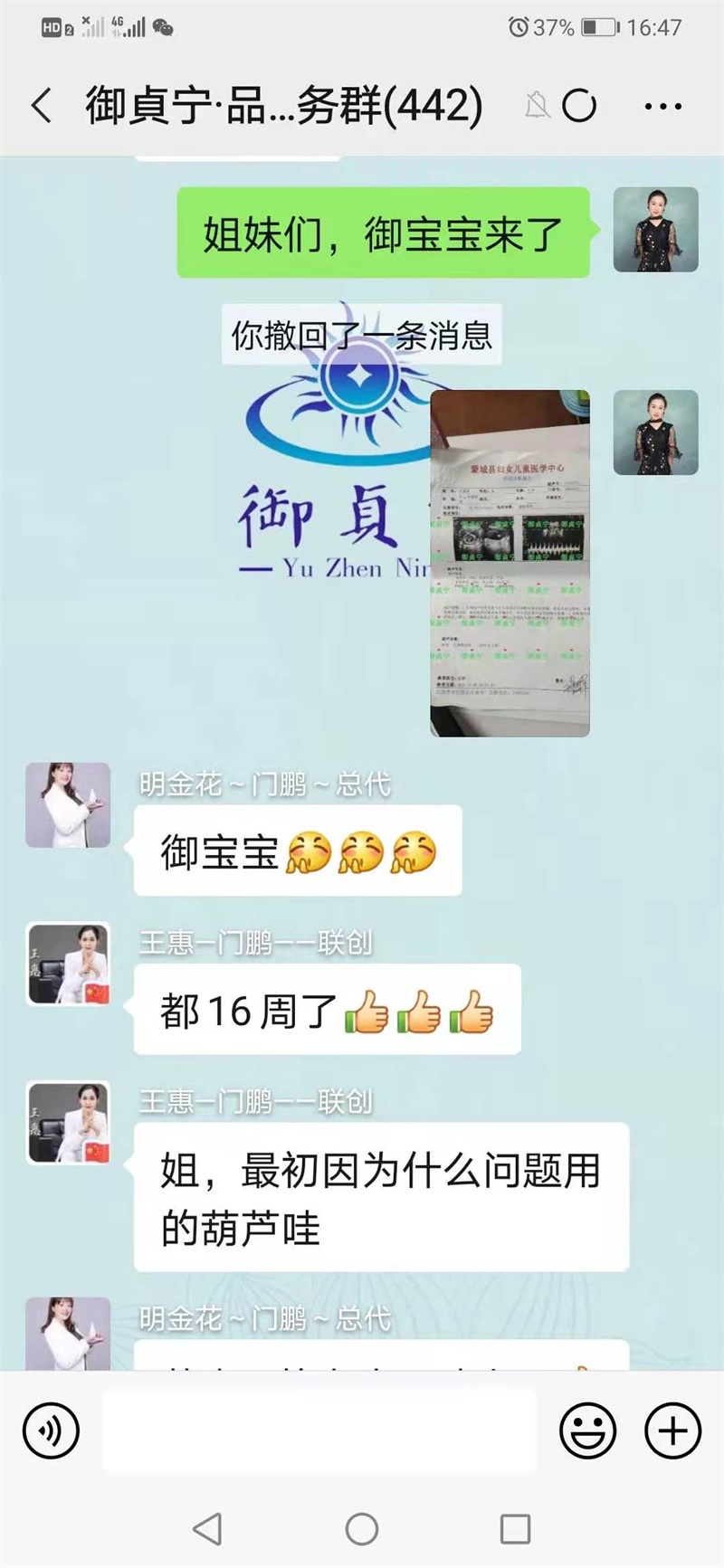This screenshot has height=1568, width=724.
Task: Switch to voice message input
Action: 52,1430
